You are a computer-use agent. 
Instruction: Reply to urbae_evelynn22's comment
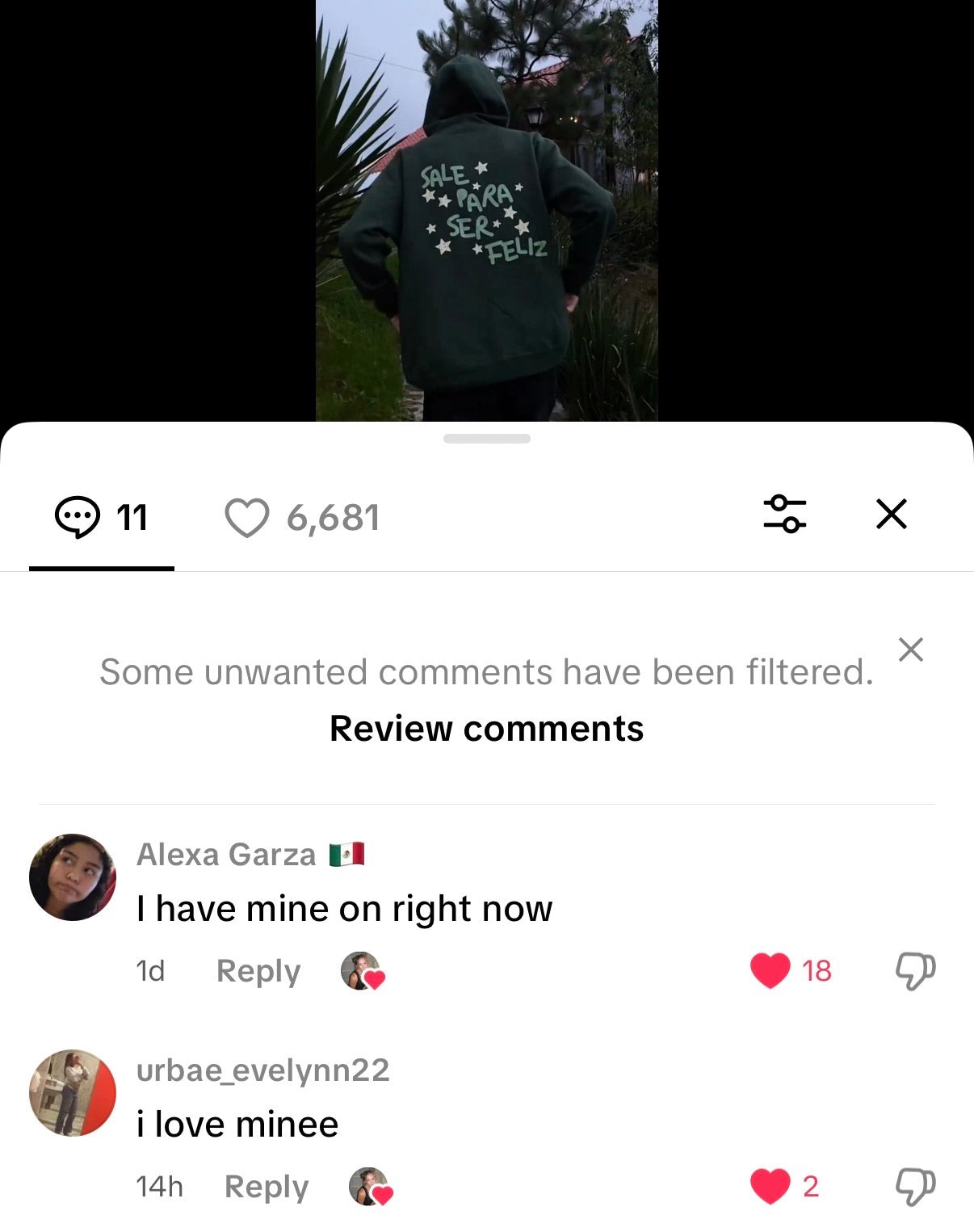[266, 1186]
